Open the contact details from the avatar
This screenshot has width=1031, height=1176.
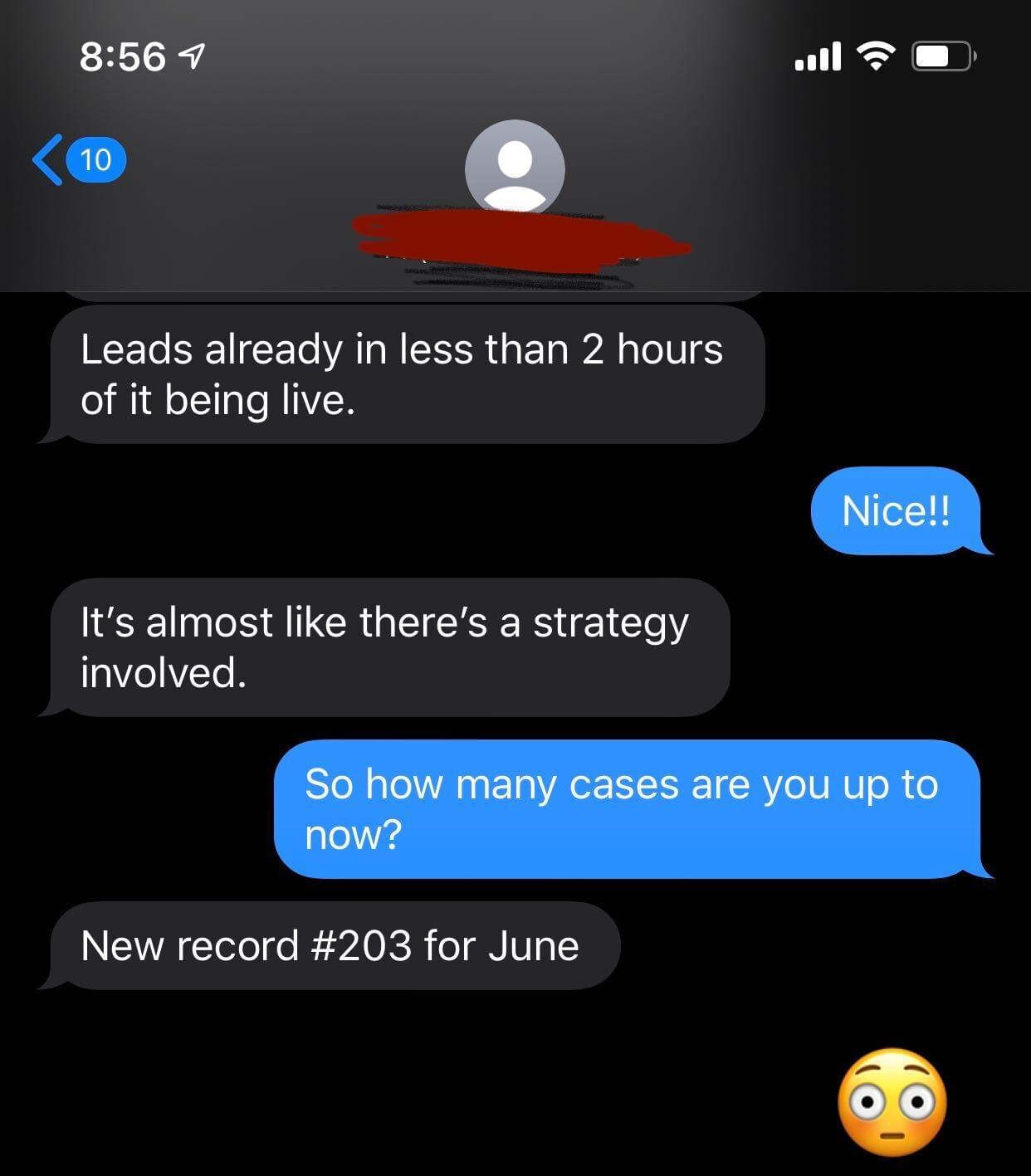pos(515,168)
